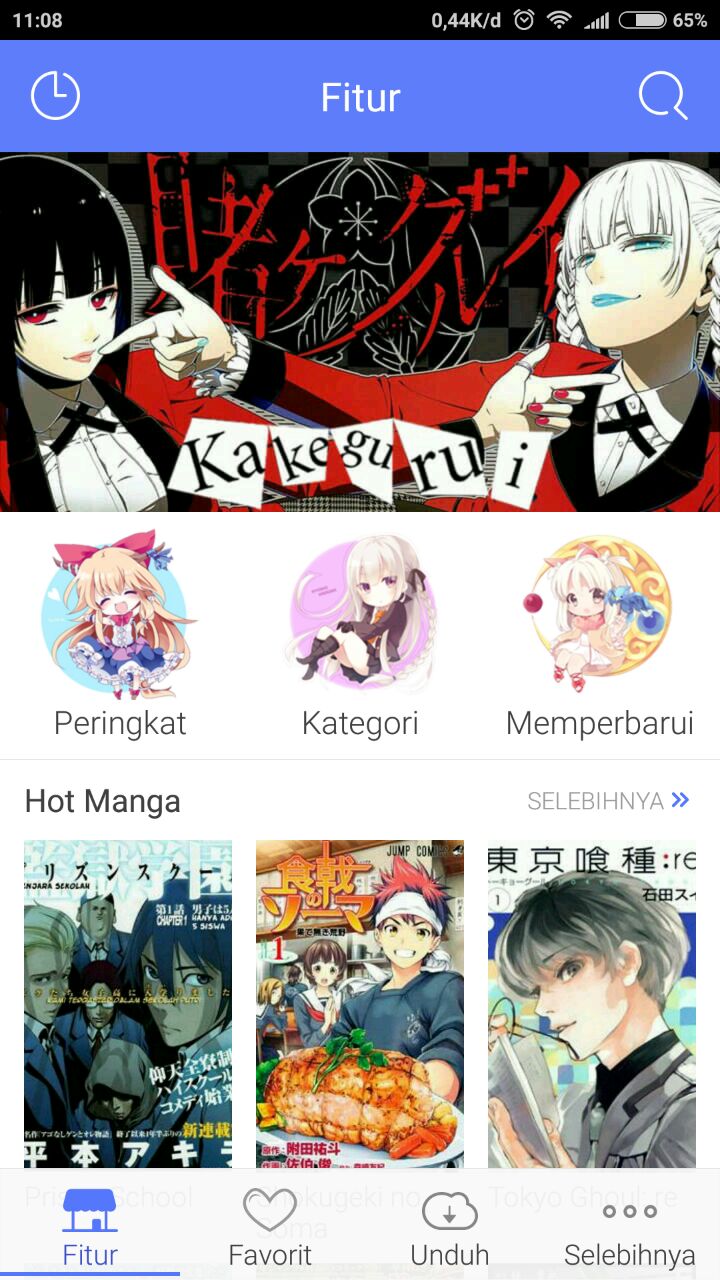
Task: Open Kategori via its character icon
Action: pos(361,615)
